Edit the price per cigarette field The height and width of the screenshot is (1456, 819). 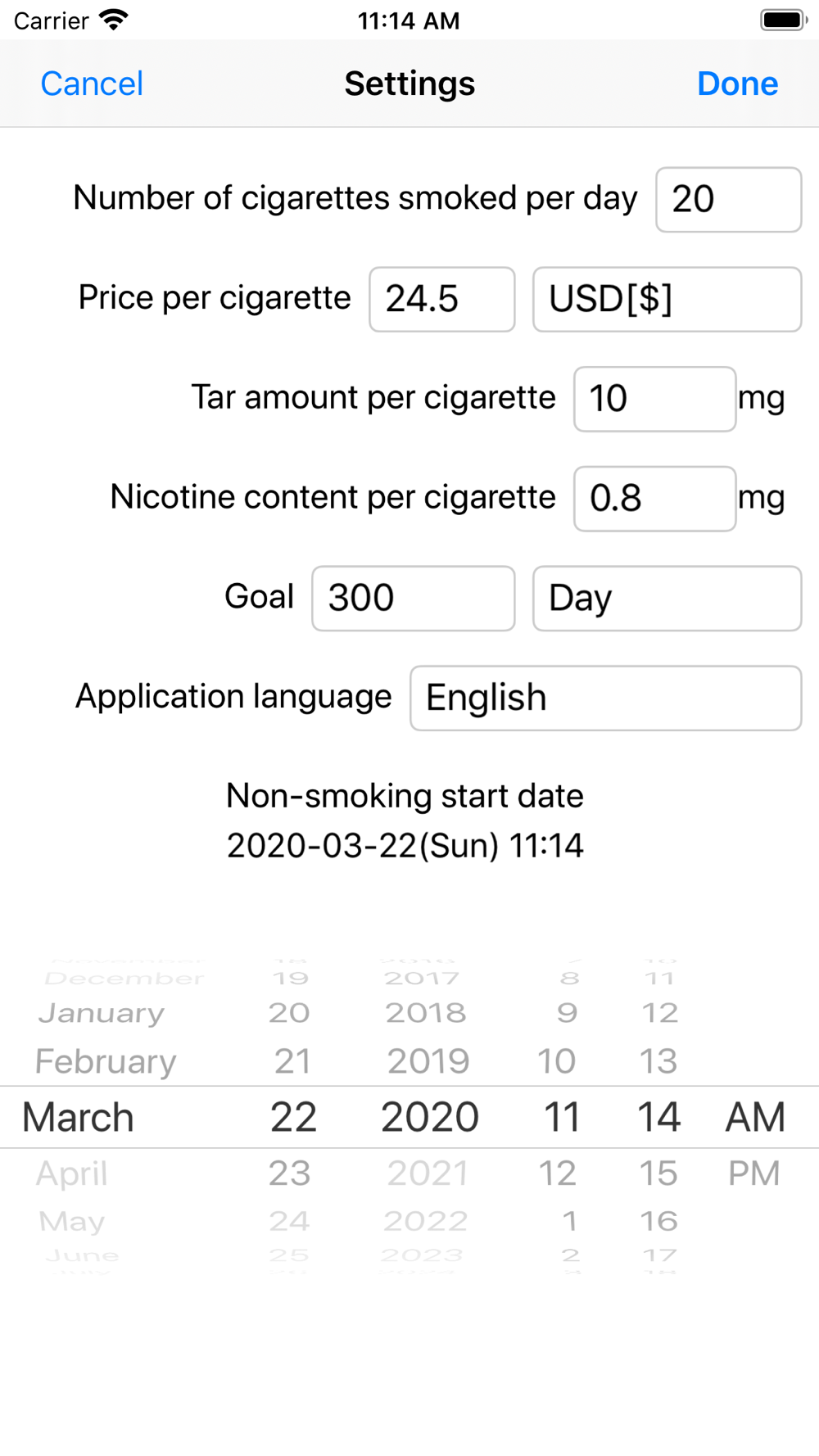tap(441, 299)
